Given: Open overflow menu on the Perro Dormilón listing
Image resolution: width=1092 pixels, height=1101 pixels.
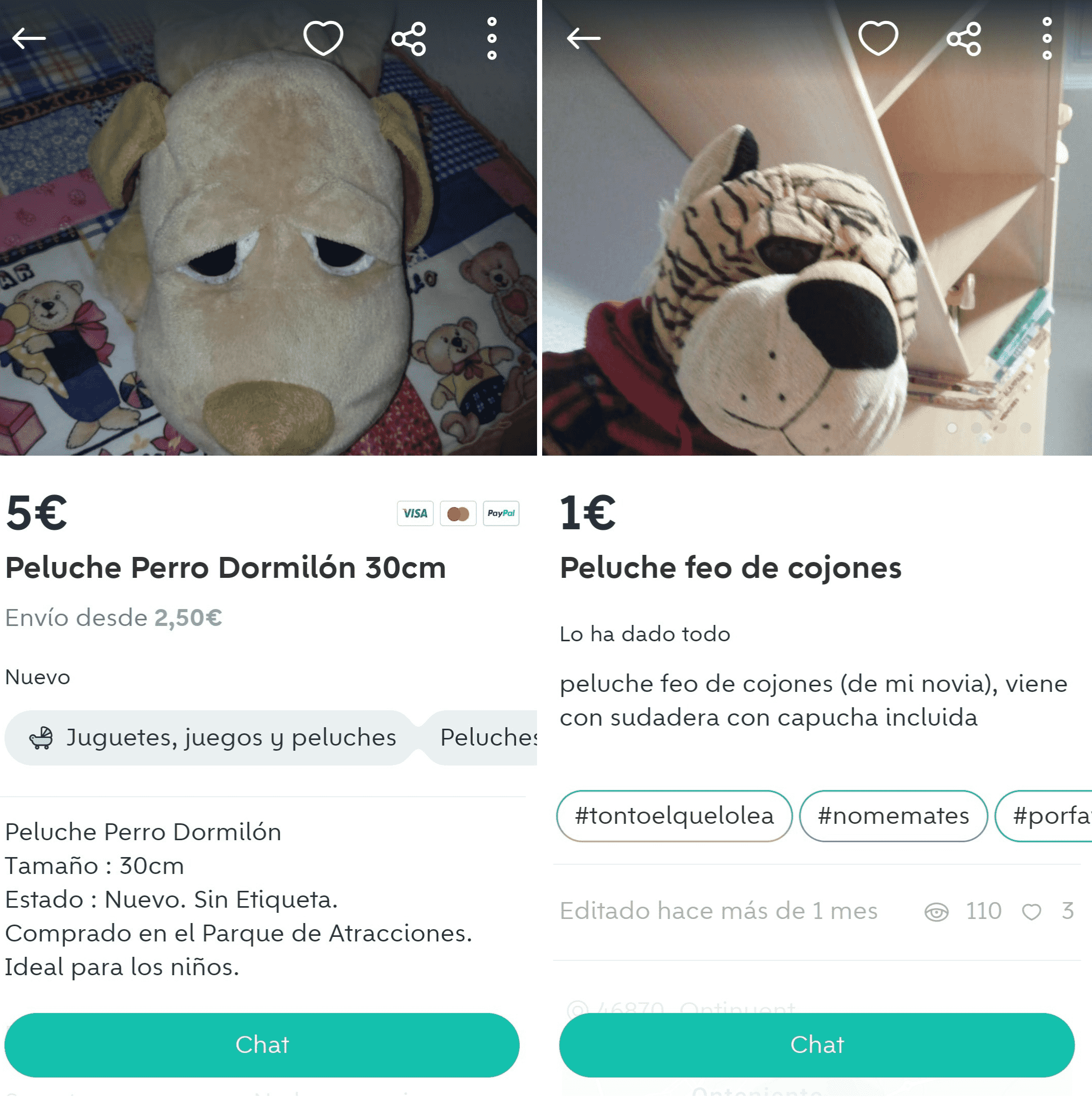Looking at the screenshot, I should pyautogui.click(x=492, y=39).
